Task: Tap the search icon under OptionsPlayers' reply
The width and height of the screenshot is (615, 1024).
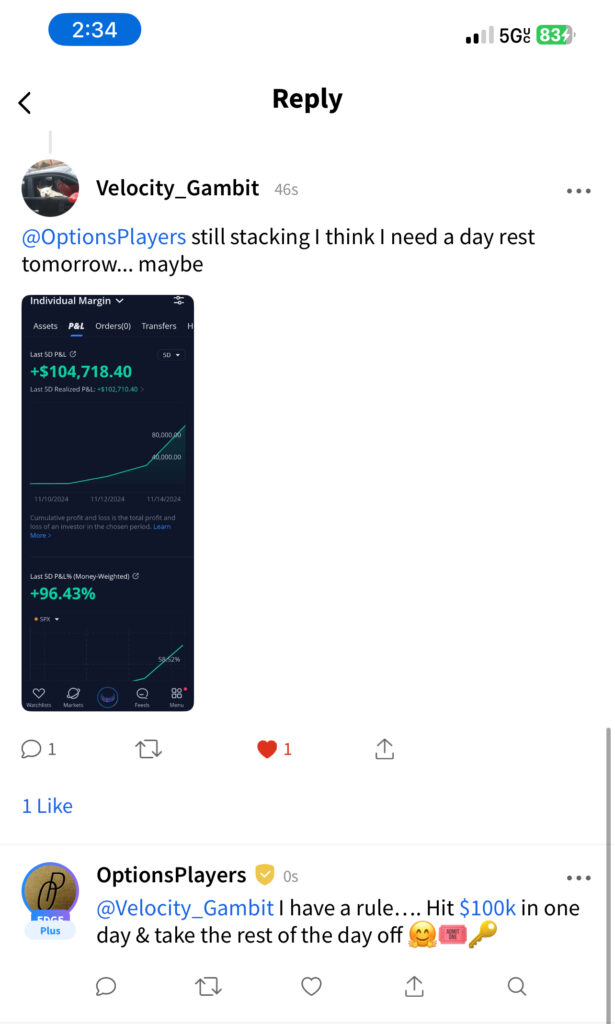Action: click(x=516, y=986)
